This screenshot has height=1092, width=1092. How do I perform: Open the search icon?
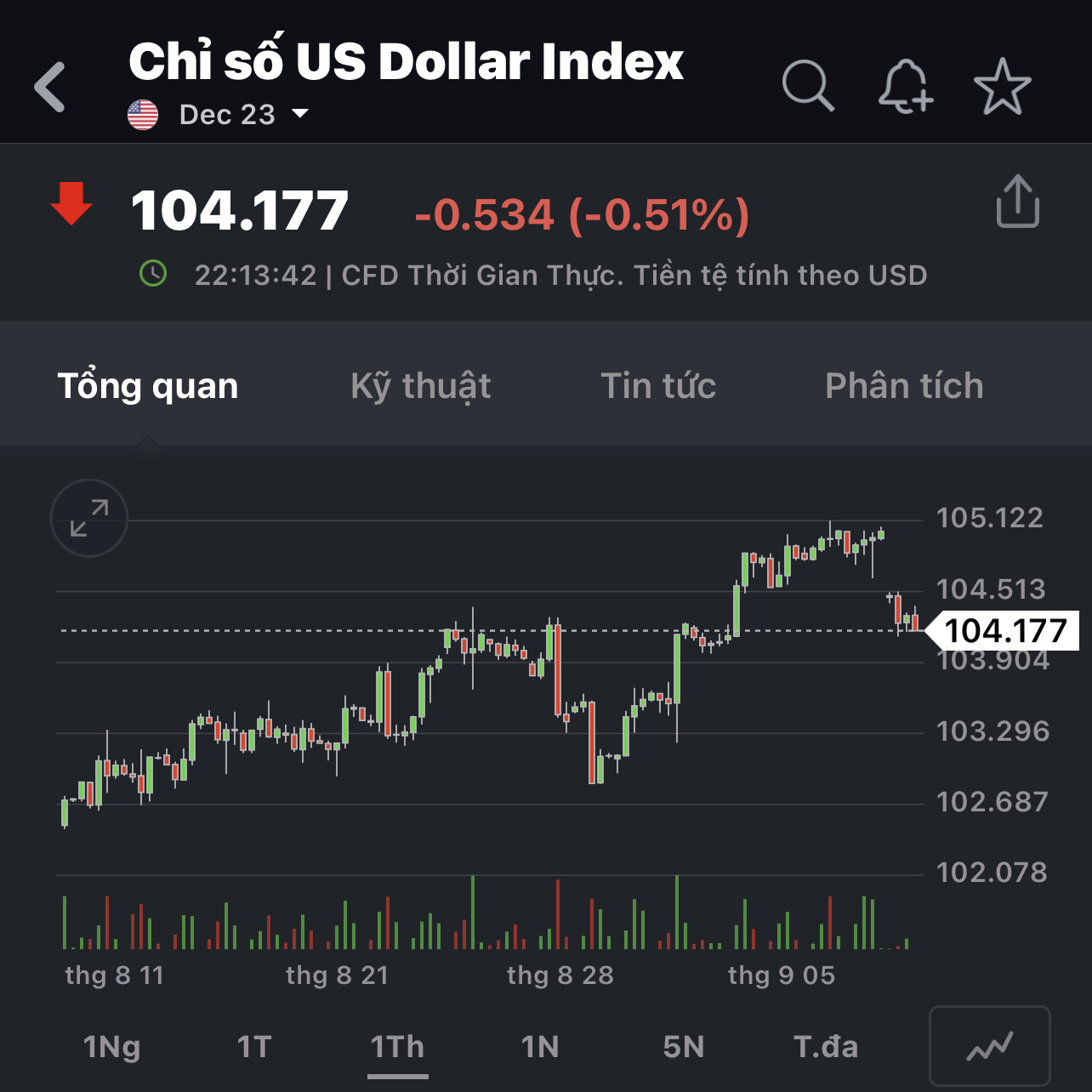(808, 86)
